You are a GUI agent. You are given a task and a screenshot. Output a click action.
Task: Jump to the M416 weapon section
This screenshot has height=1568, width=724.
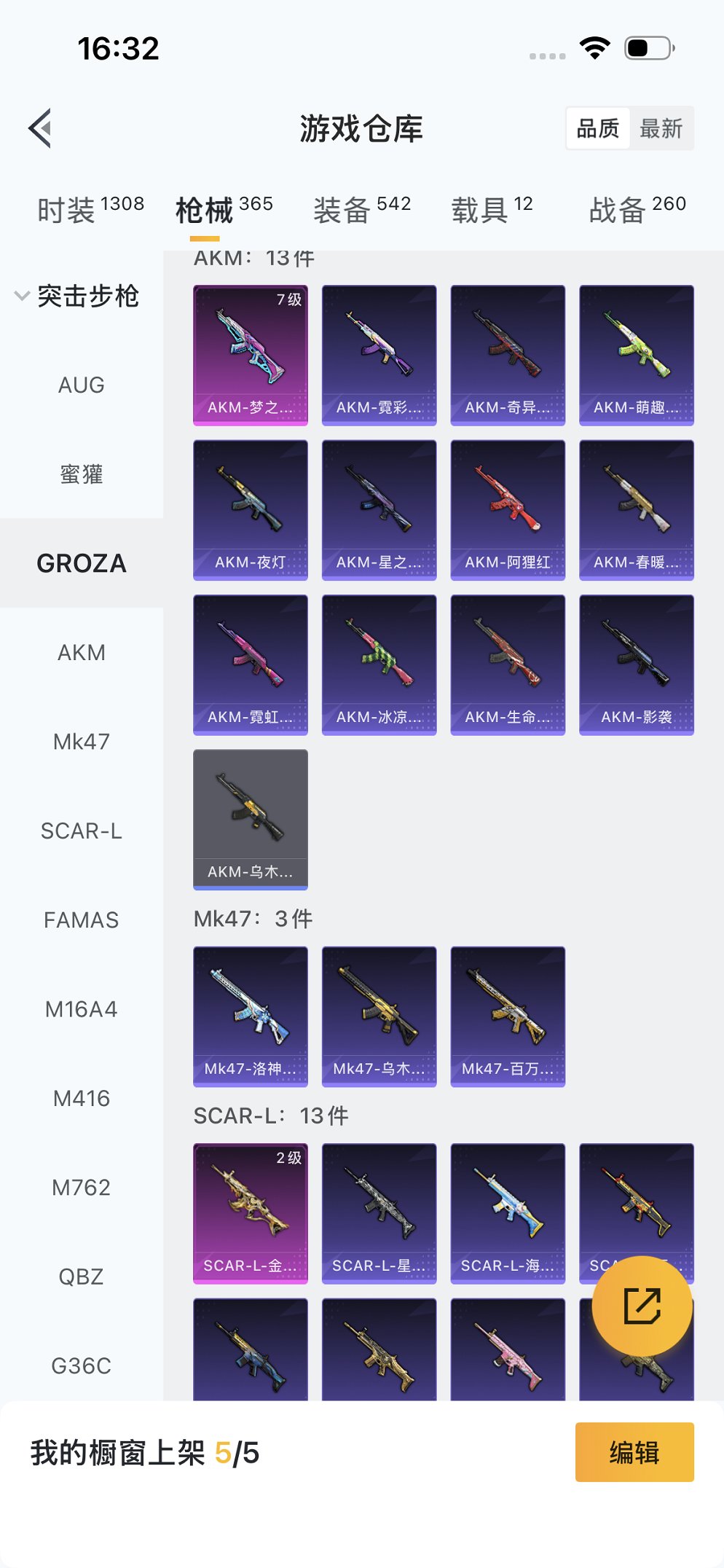pyautogui.click(x=81, y=1098)
